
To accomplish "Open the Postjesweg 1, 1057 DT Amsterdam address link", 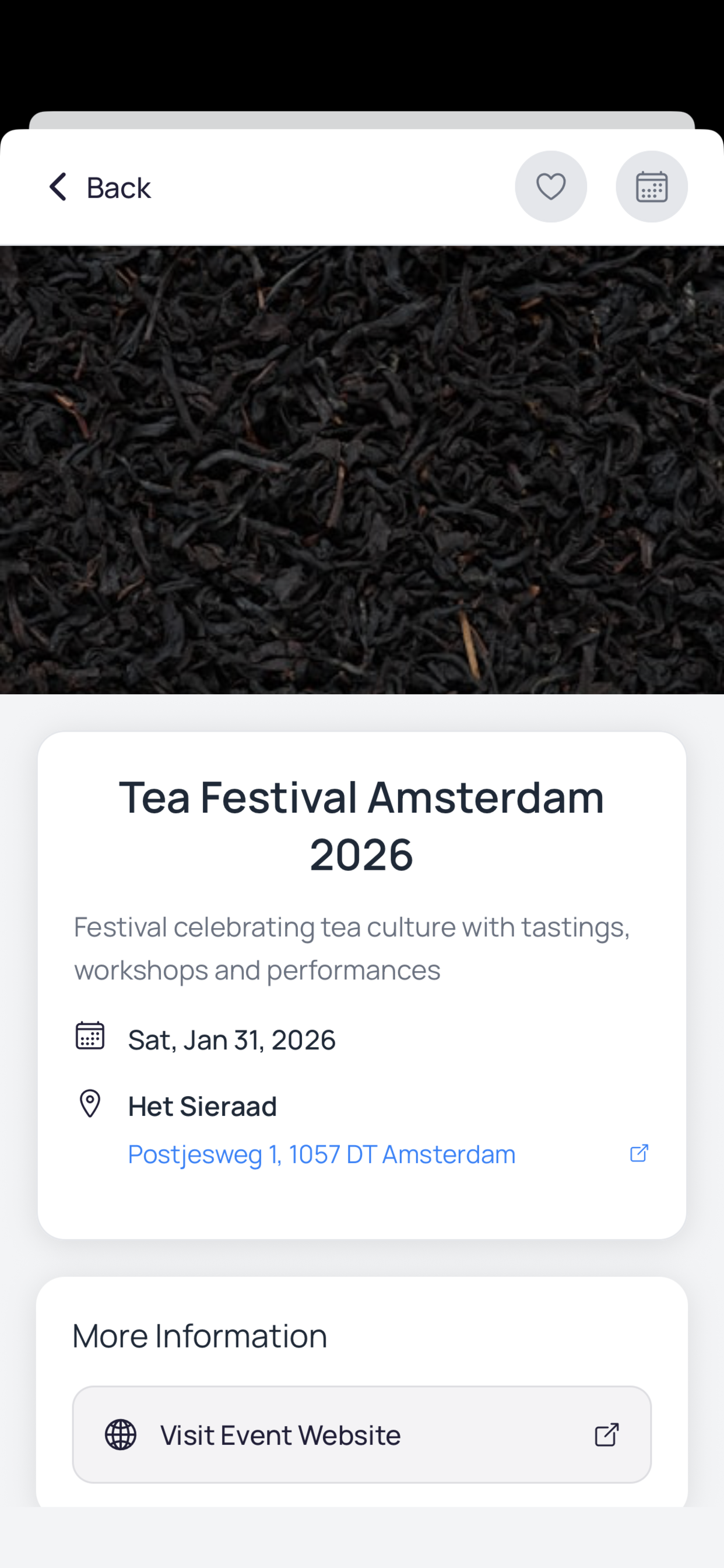I will pyautogui.click(x=322, y=1154).
